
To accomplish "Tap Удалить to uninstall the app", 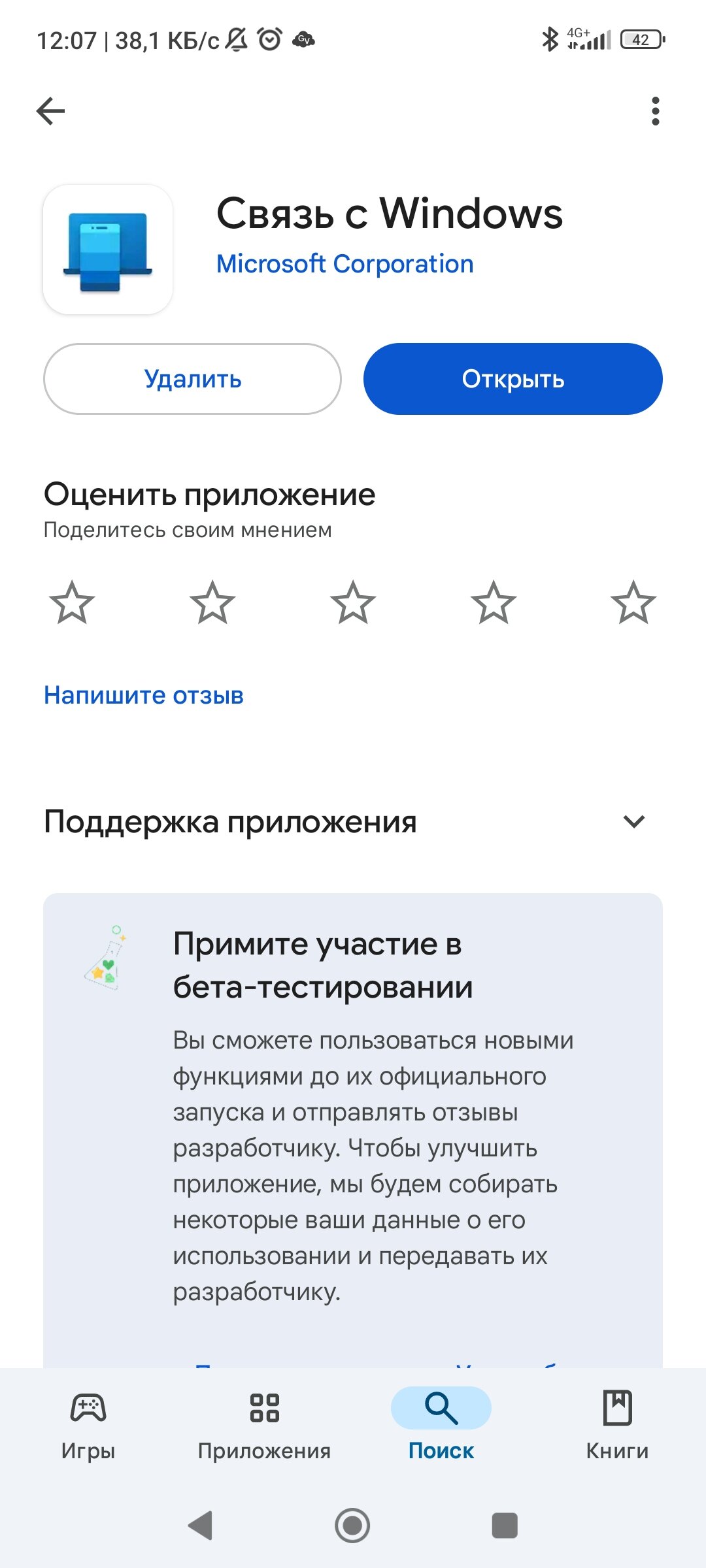I will pos(192,379).
